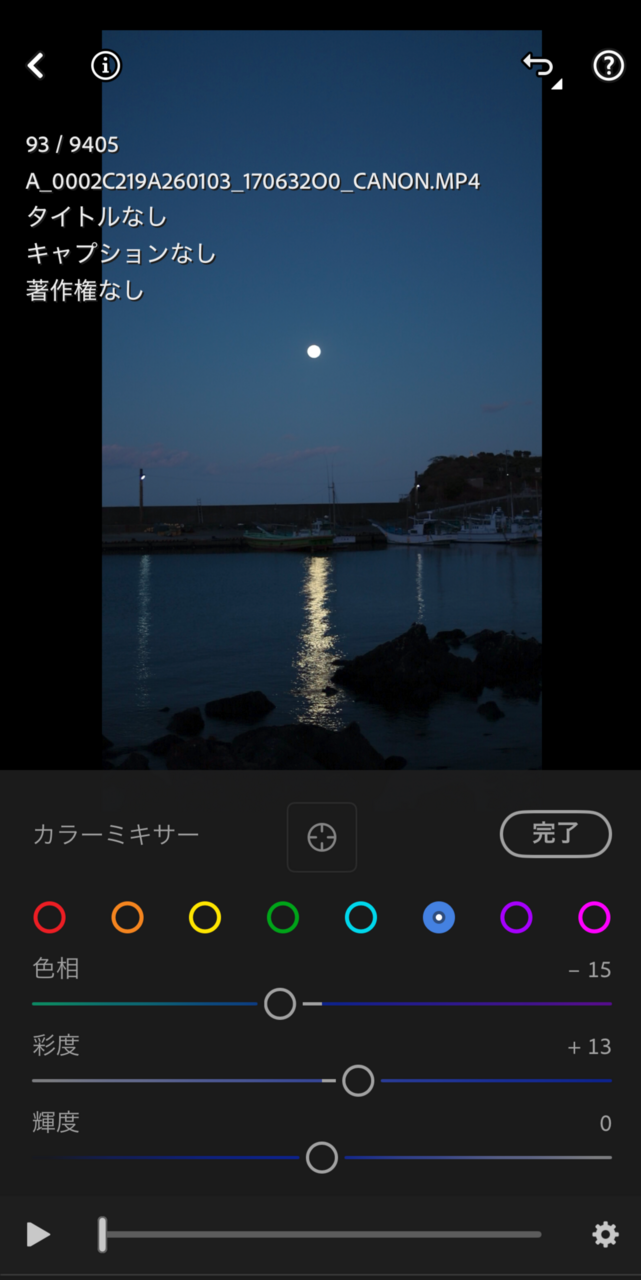Tap the 彩度 saturation slider handle

358,1080
